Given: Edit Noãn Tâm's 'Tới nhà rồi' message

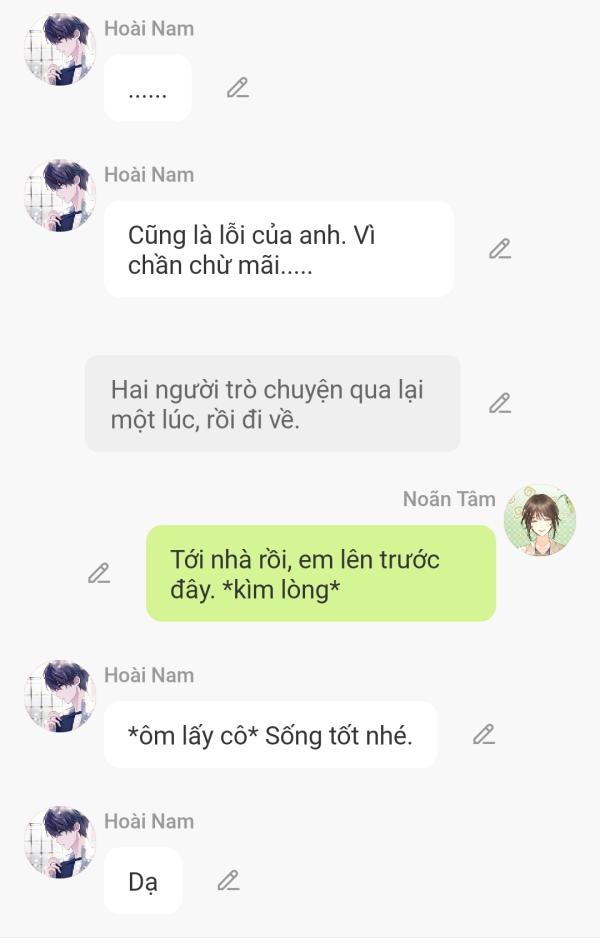Looking at the screenshot, I should click(x=99, y=573).
